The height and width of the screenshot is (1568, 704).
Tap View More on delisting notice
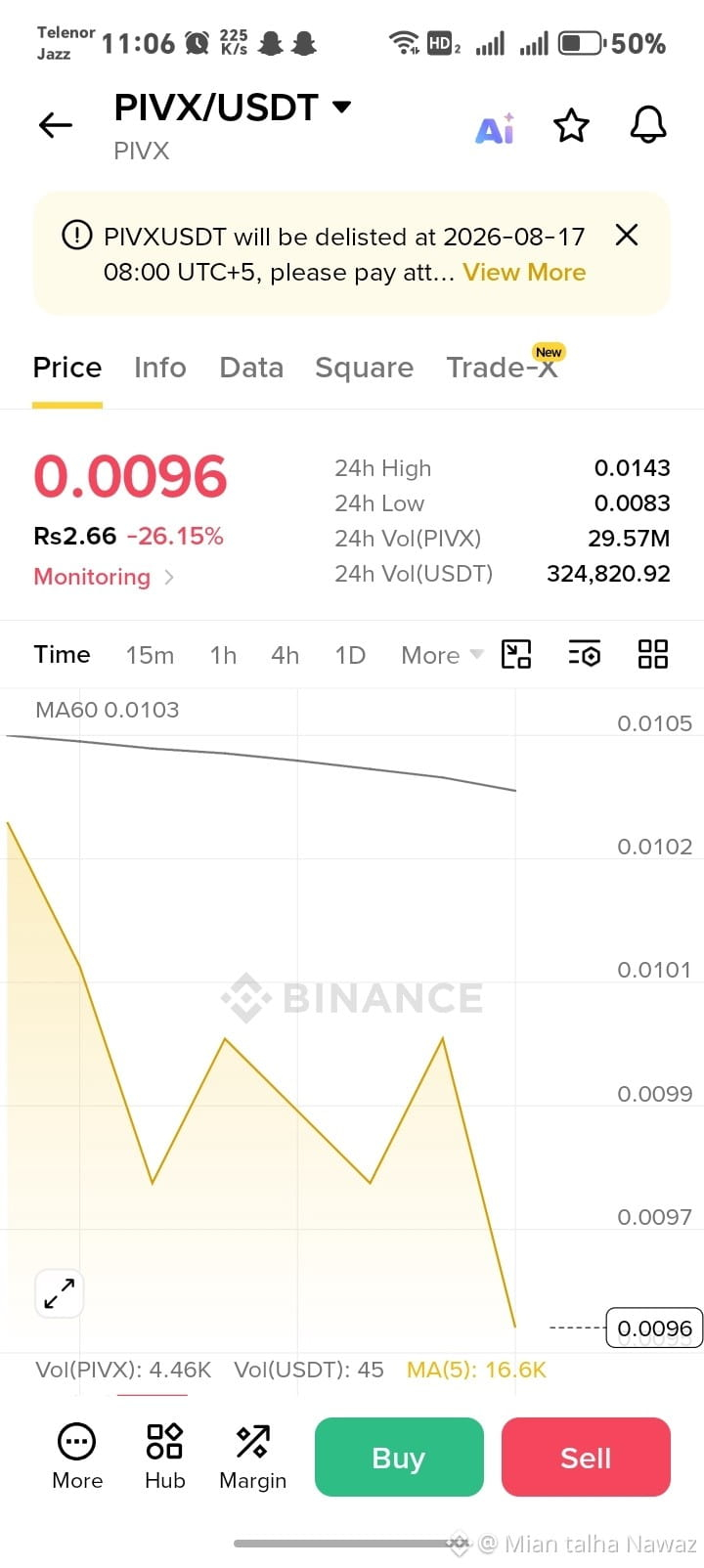pos(524,272)
